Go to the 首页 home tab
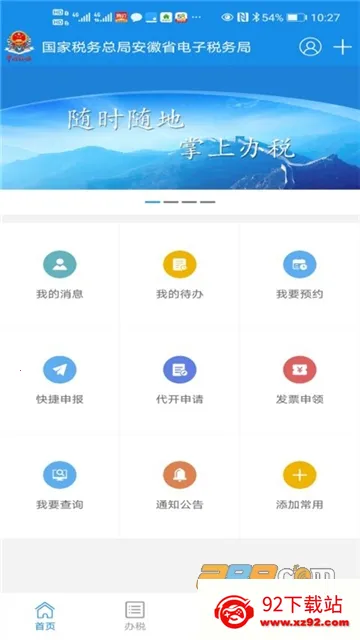The image size is (360, 640). click(45, 616)
